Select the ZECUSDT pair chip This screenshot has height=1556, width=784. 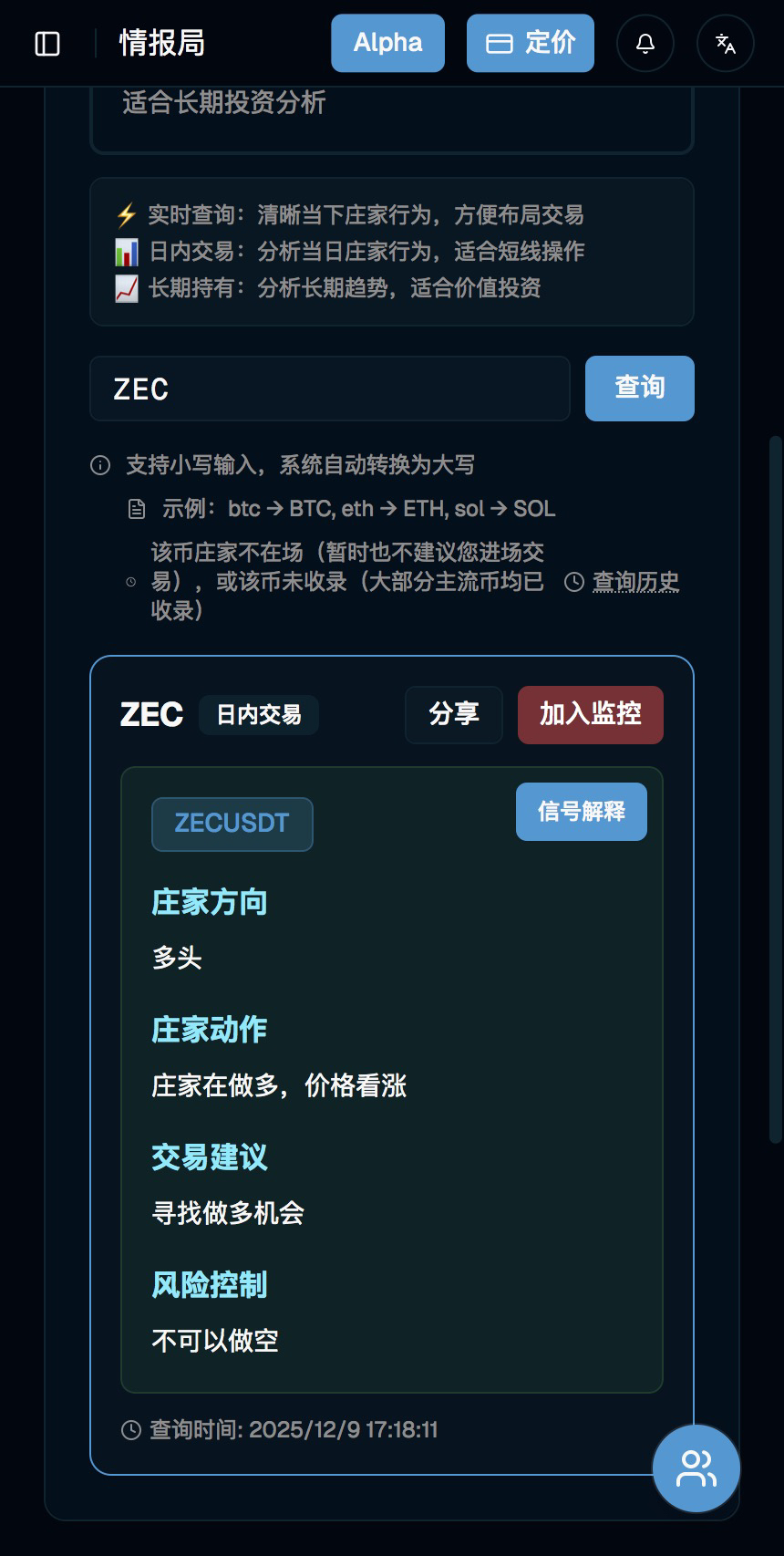[x=232, y=824]
